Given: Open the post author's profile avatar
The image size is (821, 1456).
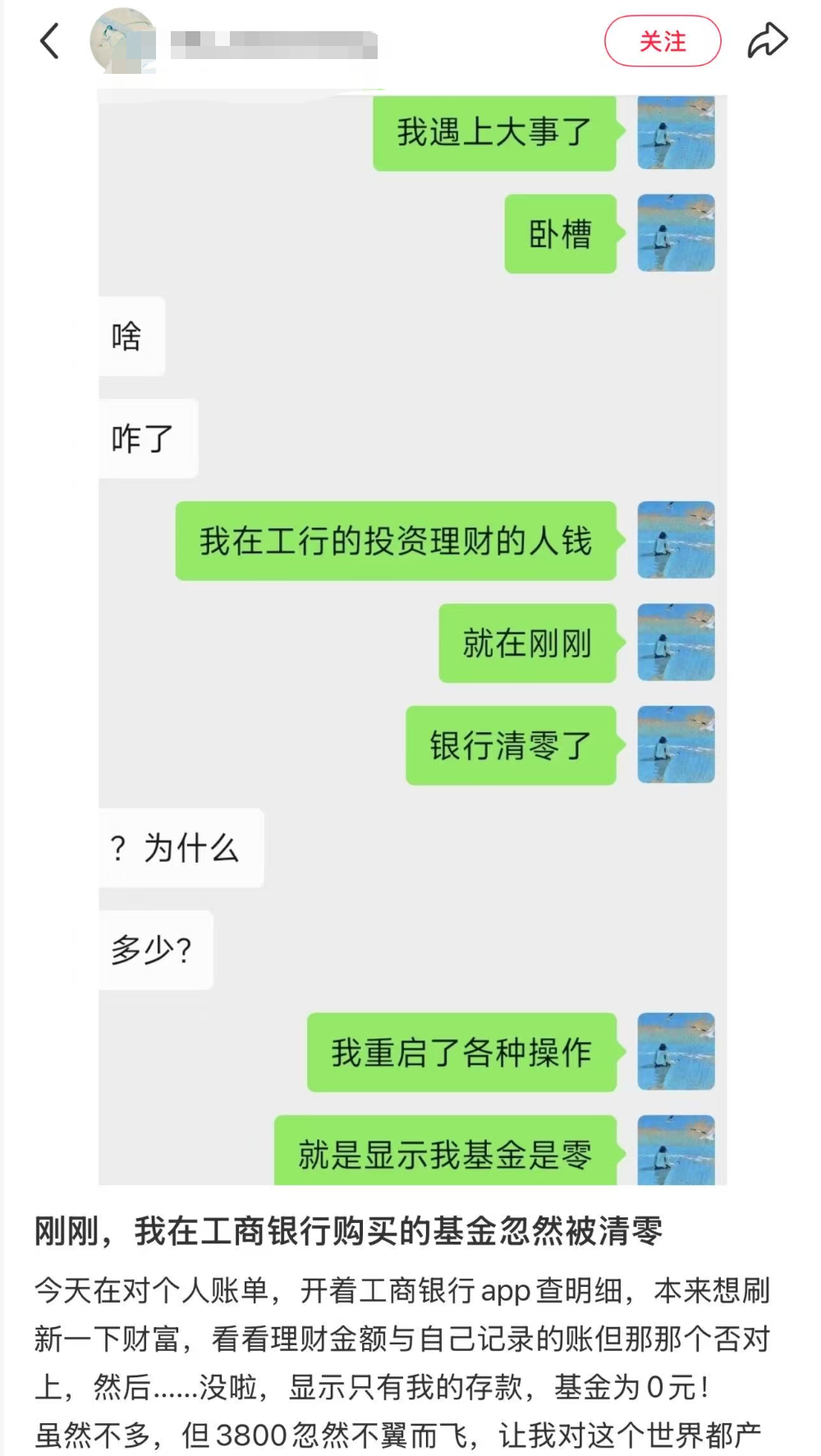Looking at the screenshot, I should (x=123, y=41).
